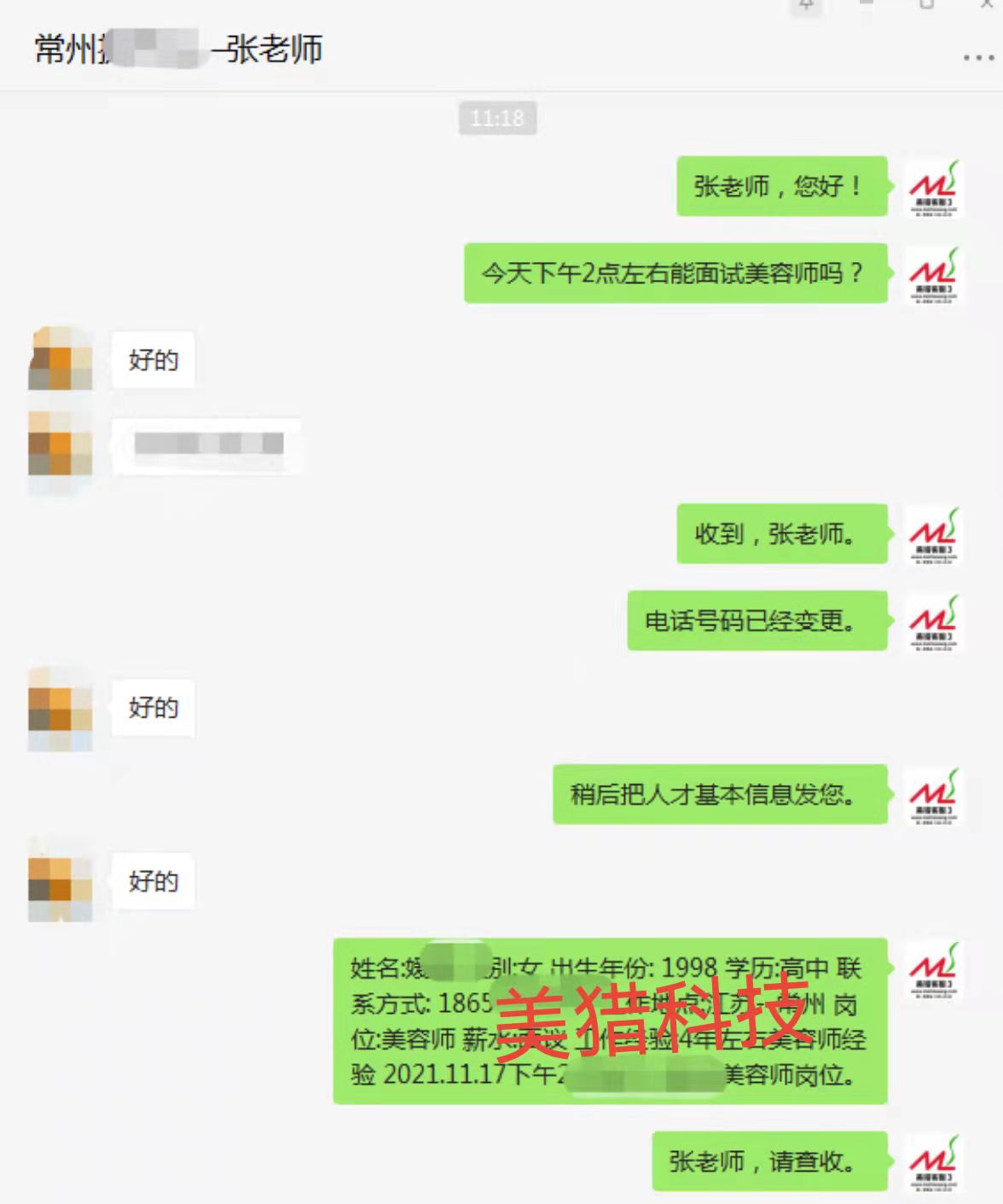Tap sender avatar beside '张老师，您好！' message
The height and width of the screenshot is (1204, 1003).
[x=934, y=187]
